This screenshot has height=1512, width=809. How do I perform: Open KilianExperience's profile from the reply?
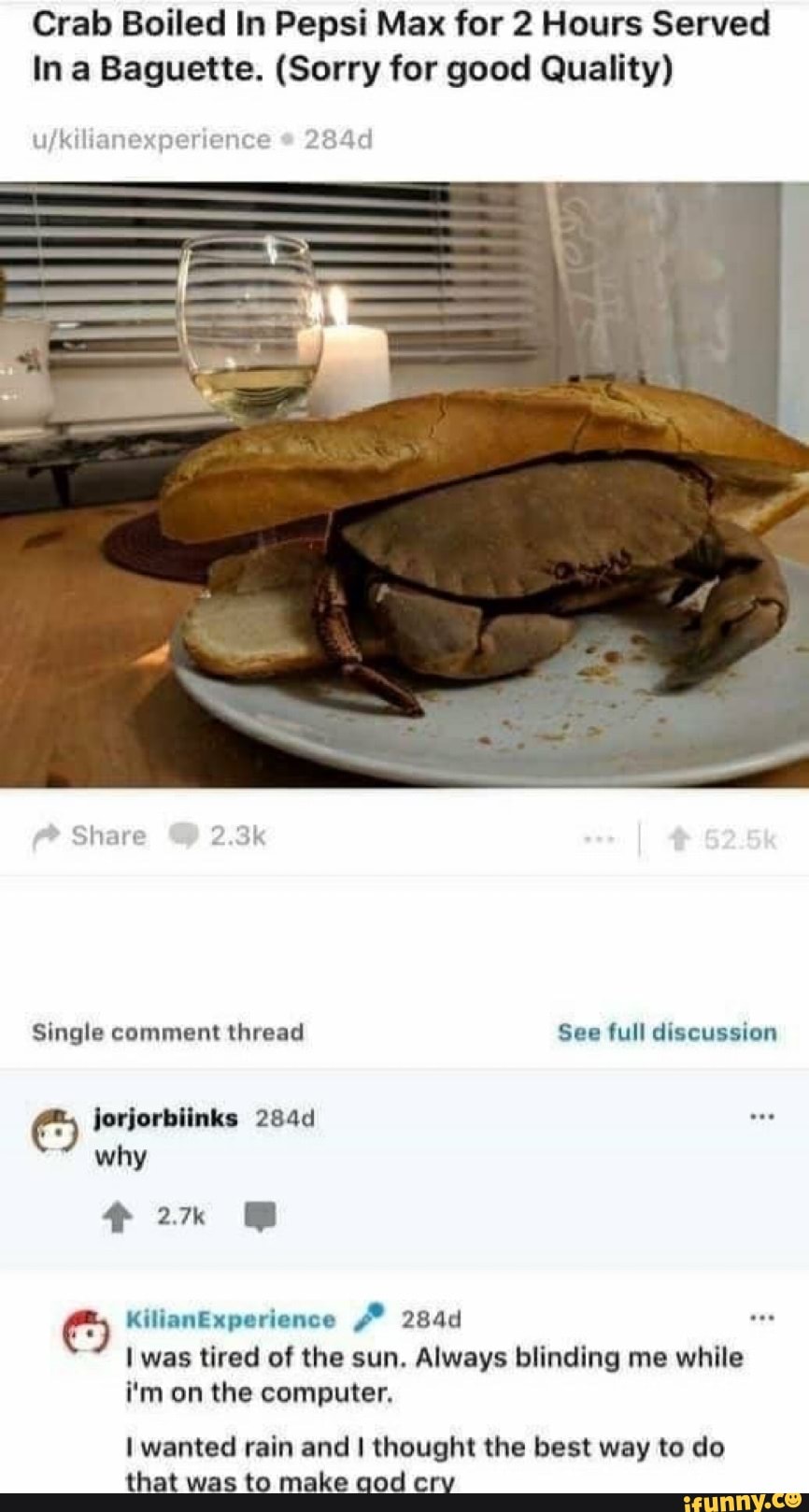click(230, 1319)
